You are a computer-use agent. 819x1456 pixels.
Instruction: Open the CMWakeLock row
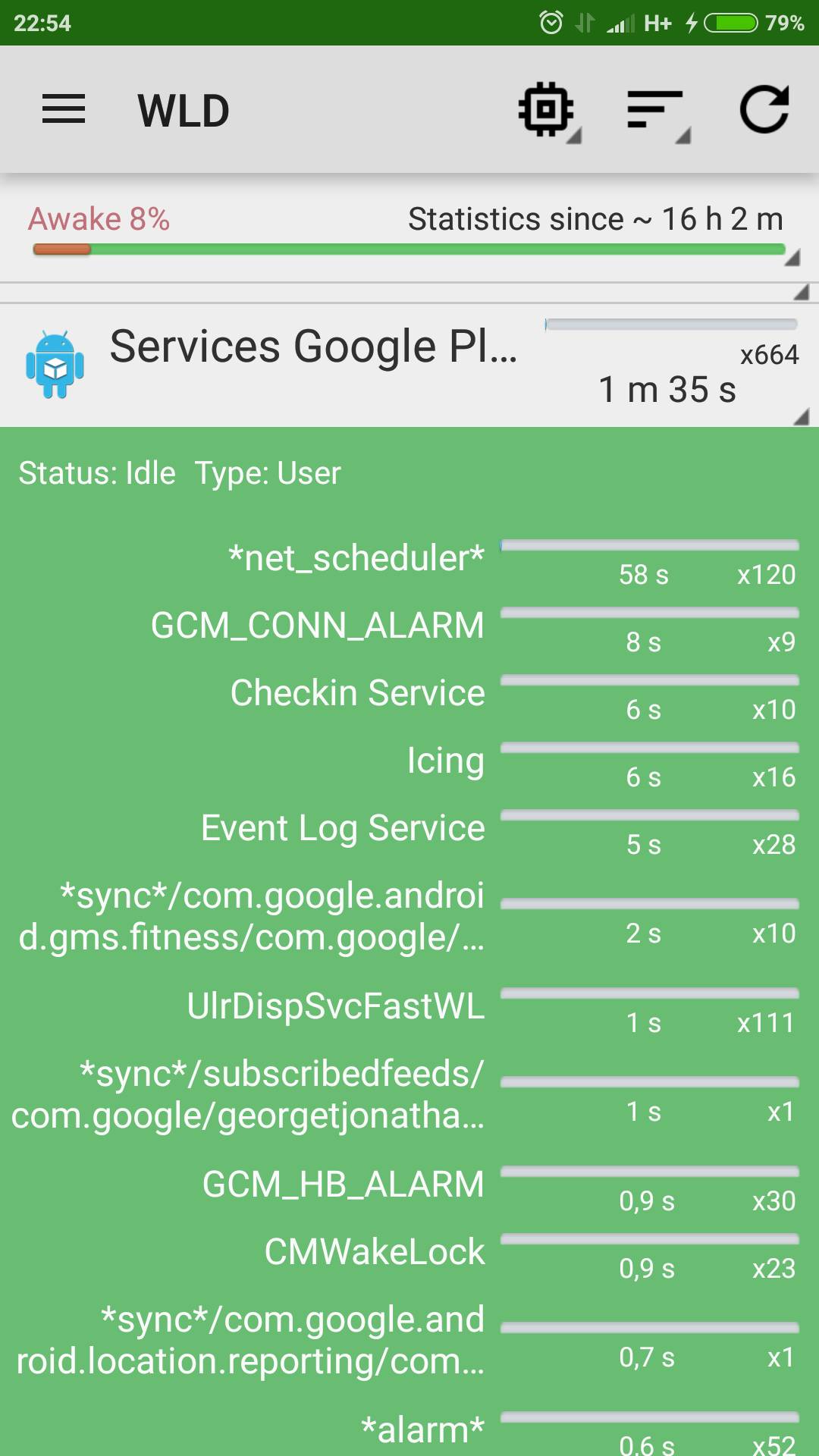click(409, 1253)
